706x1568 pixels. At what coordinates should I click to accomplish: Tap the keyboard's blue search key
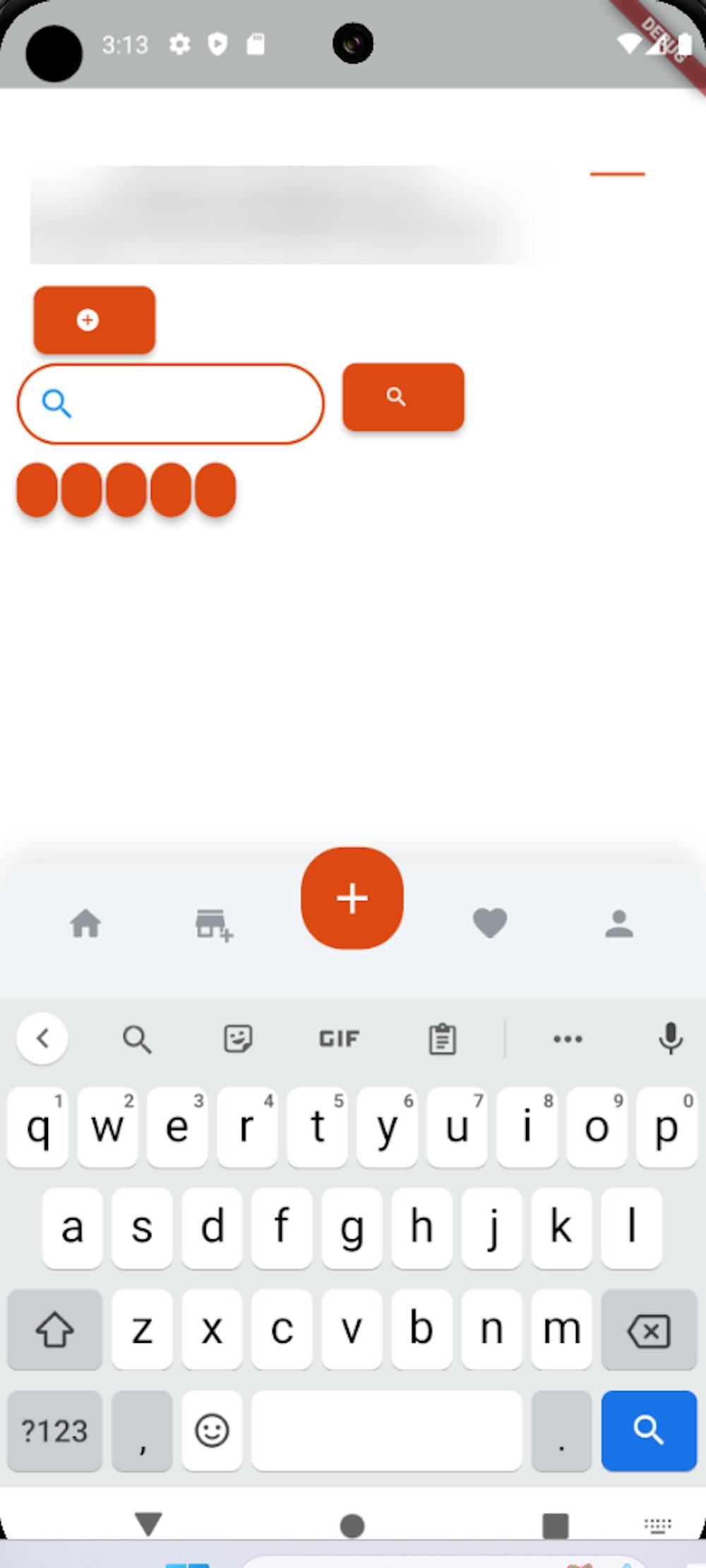coord(649,1431)
